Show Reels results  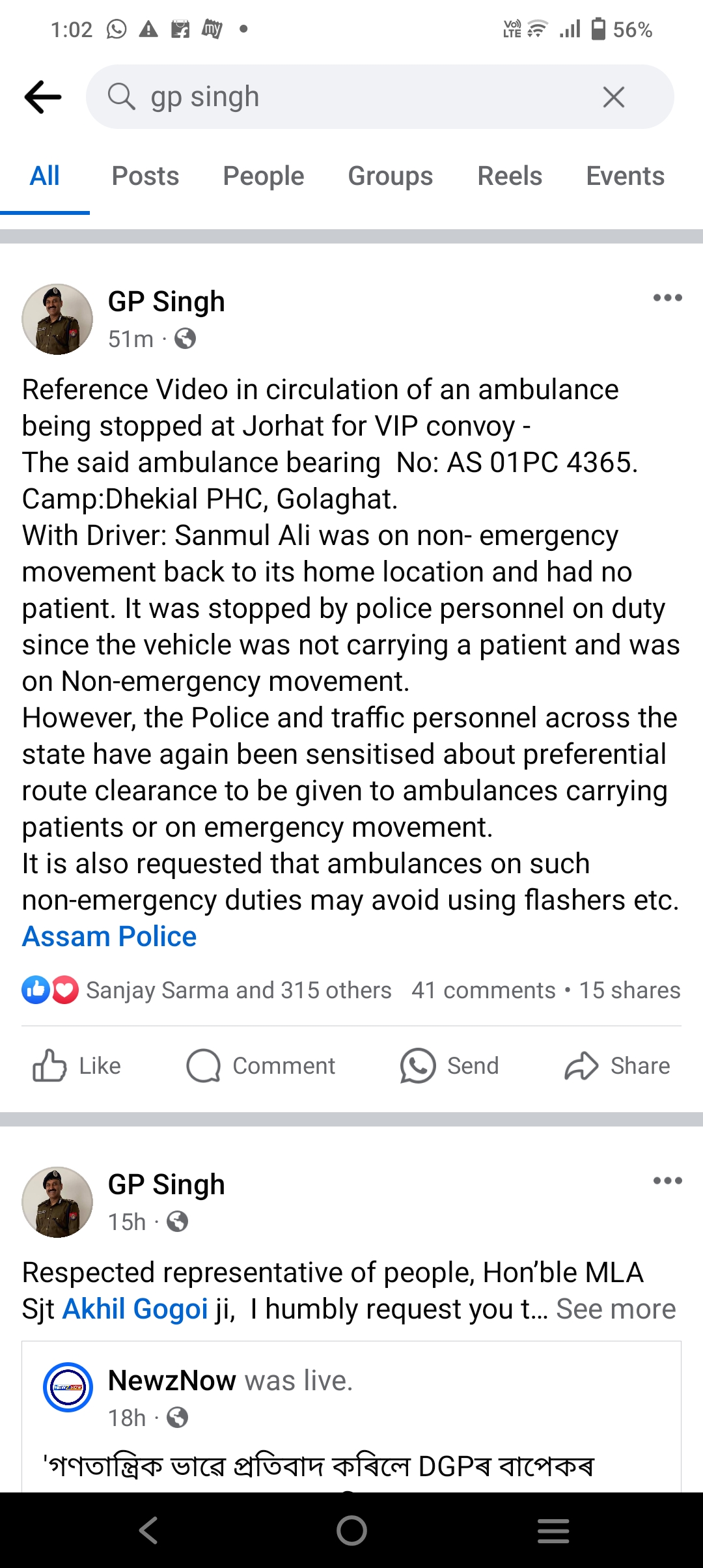tap(510, 176)
